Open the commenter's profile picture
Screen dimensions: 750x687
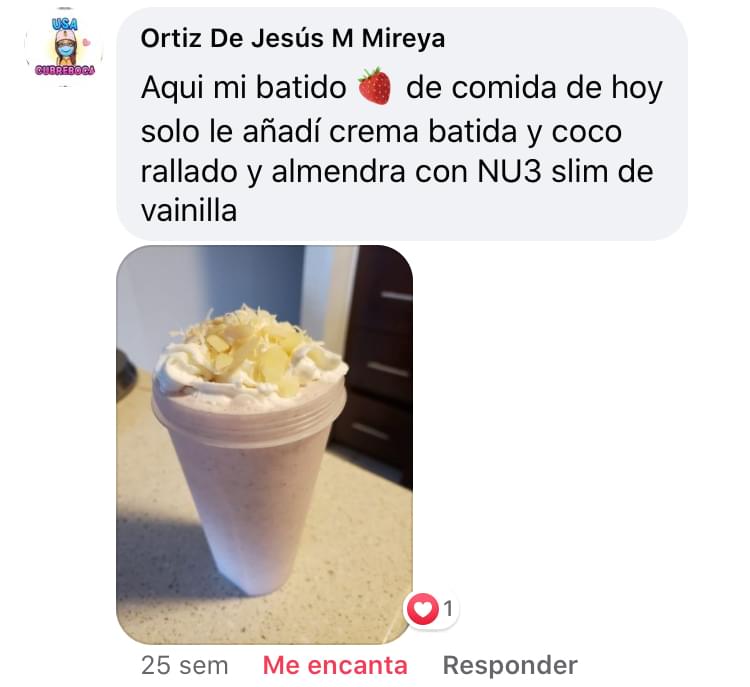point(64,49)
